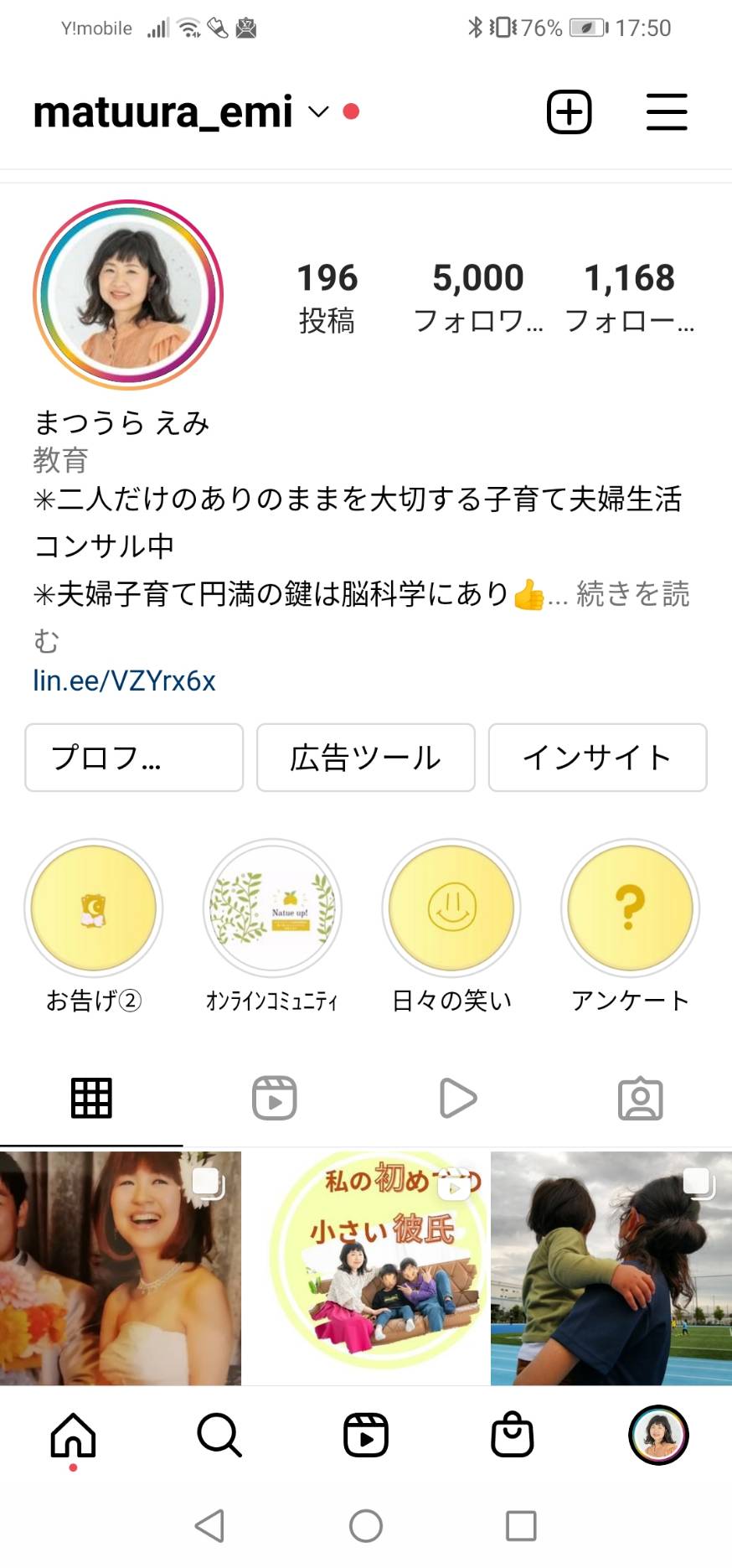
Task: Open the 1,168 following list
Action: click(x=629, y=298)
